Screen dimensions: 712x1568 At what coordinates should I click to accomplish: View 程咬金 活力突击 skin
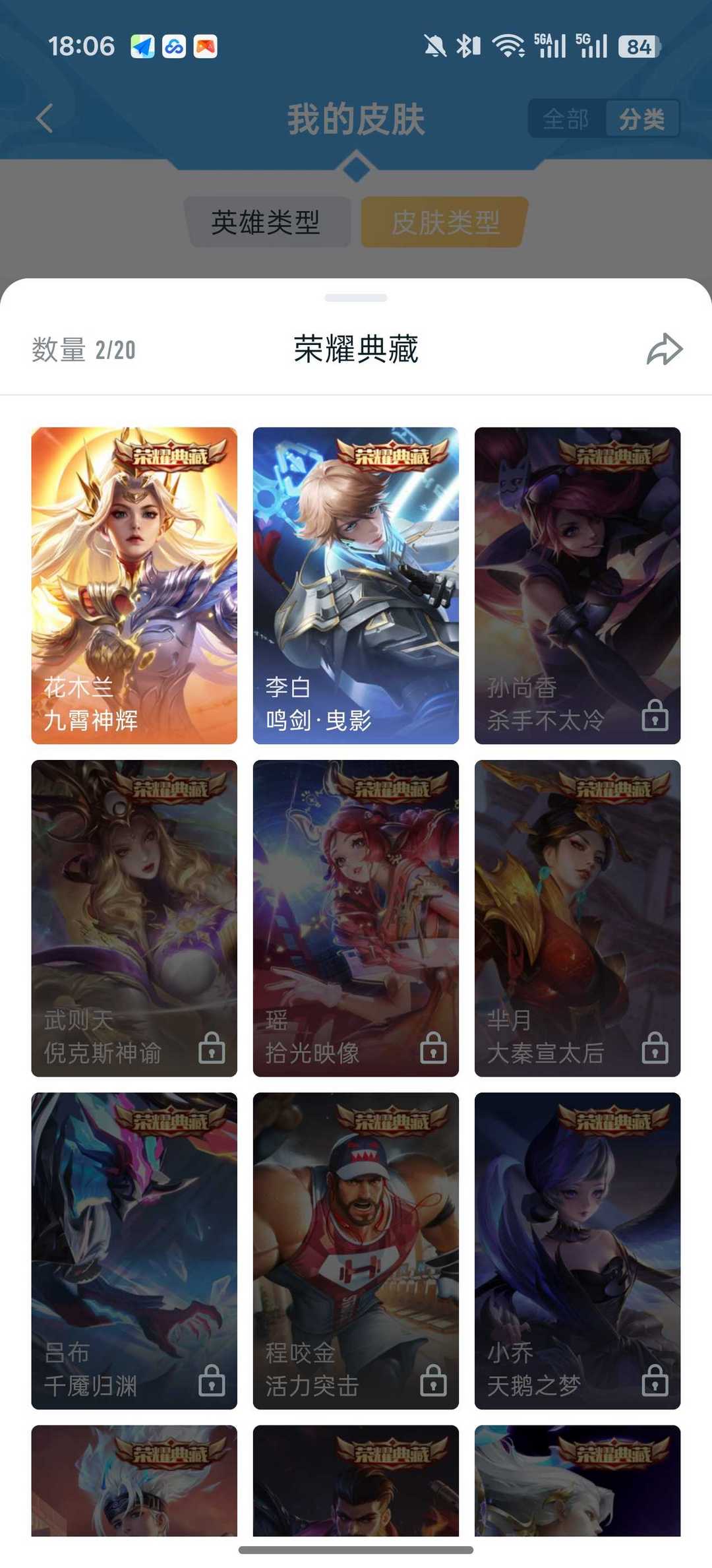[x=356, y=1251]
